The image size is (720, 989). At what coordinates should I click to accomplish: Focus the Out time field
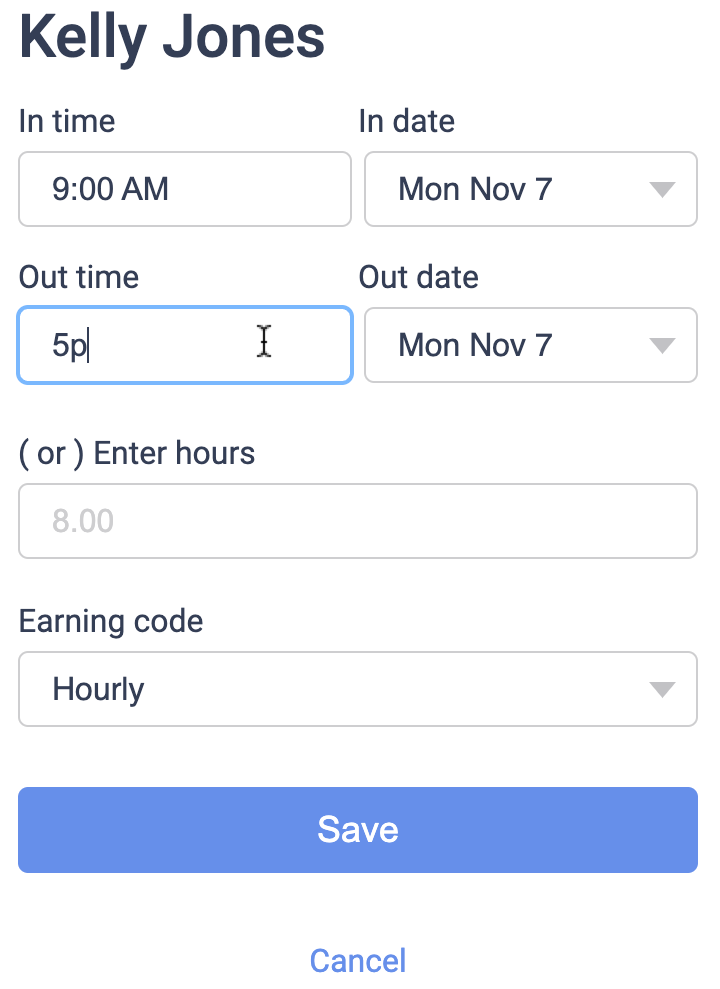184,345
